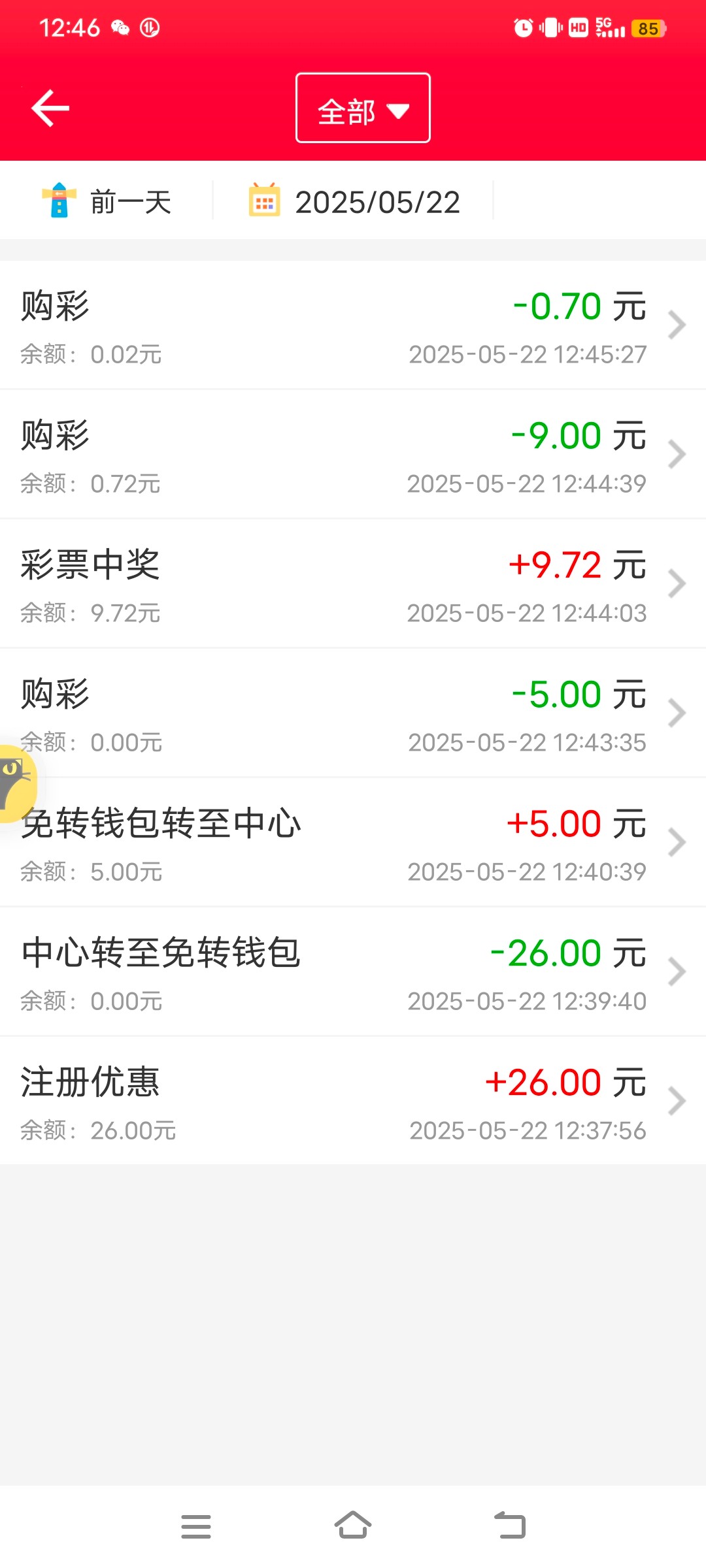706x1568 pixels.
Task: Open the 彩票中奖 +9.72 元 record
Action: coord(353,584)
